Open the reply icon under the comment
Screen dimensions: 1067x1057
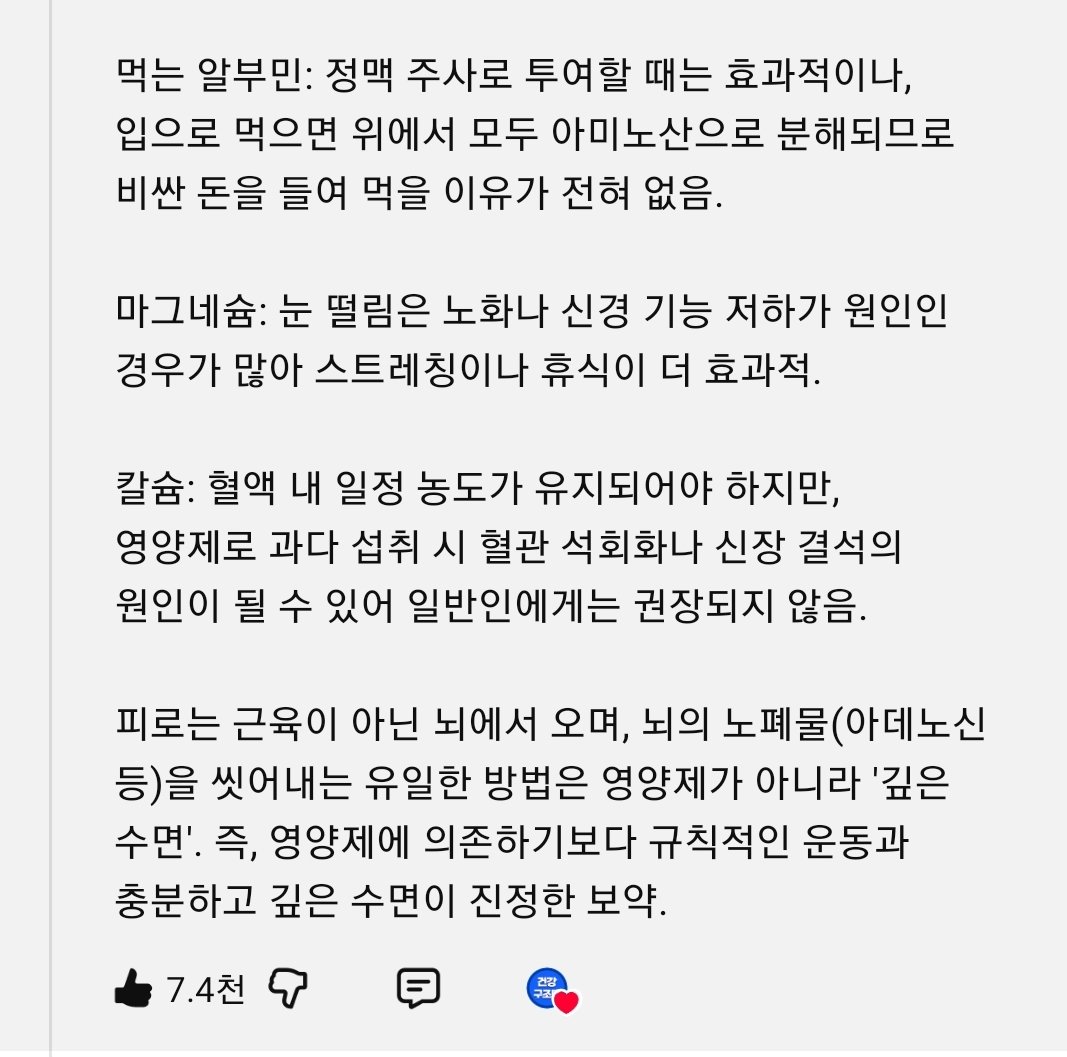418,988
